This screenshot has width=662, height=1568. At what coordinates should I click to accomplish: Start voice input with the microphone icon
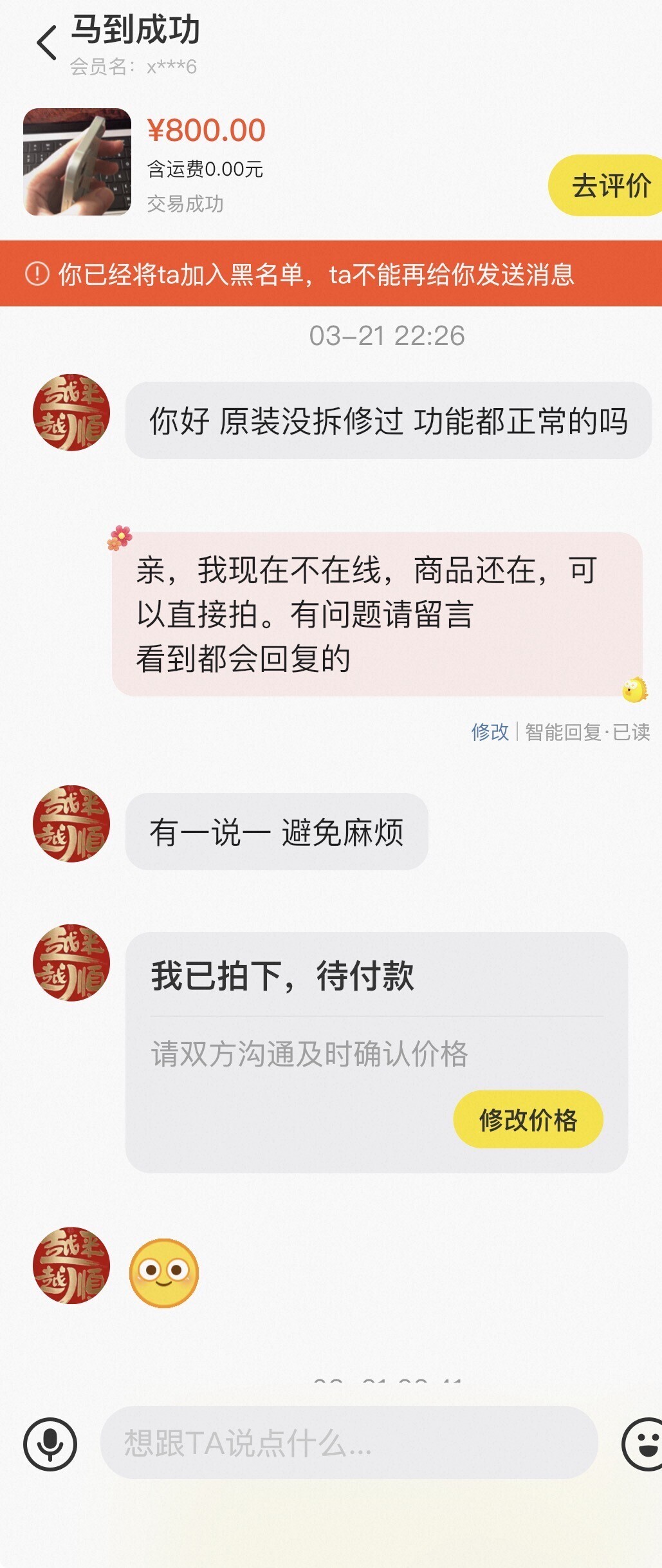click(50, 1443)
